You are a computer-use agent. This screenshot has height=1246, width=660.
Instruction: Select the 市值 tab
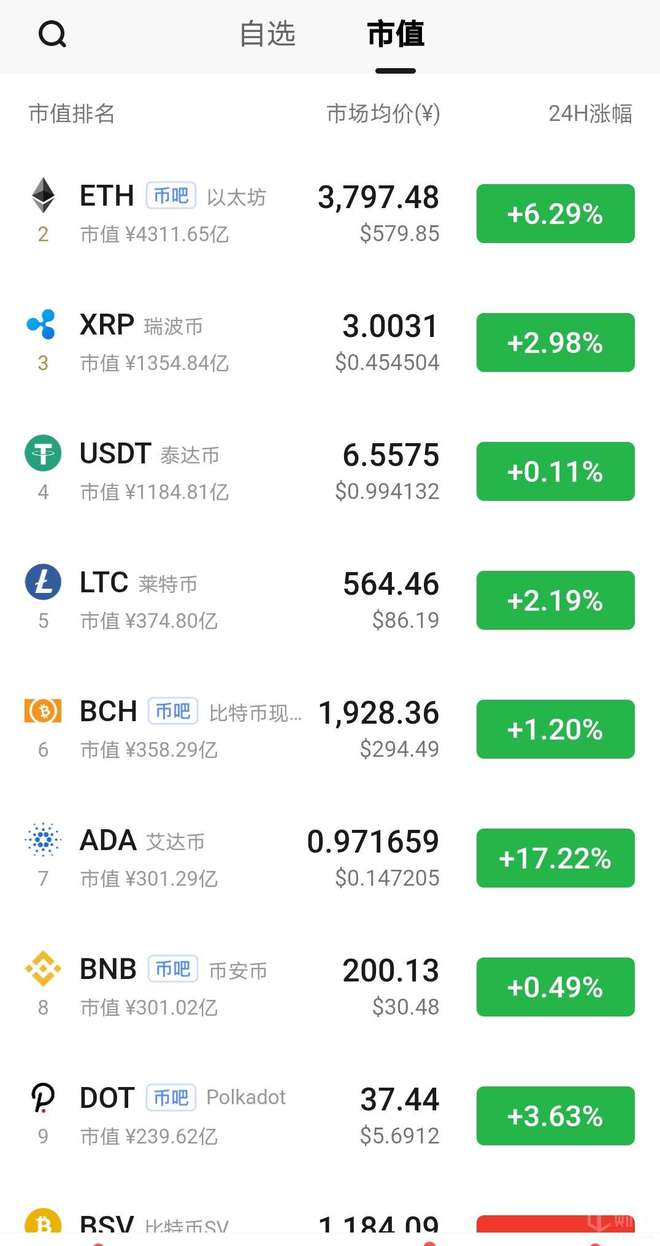pyautogui.click(x=395, y=34)
